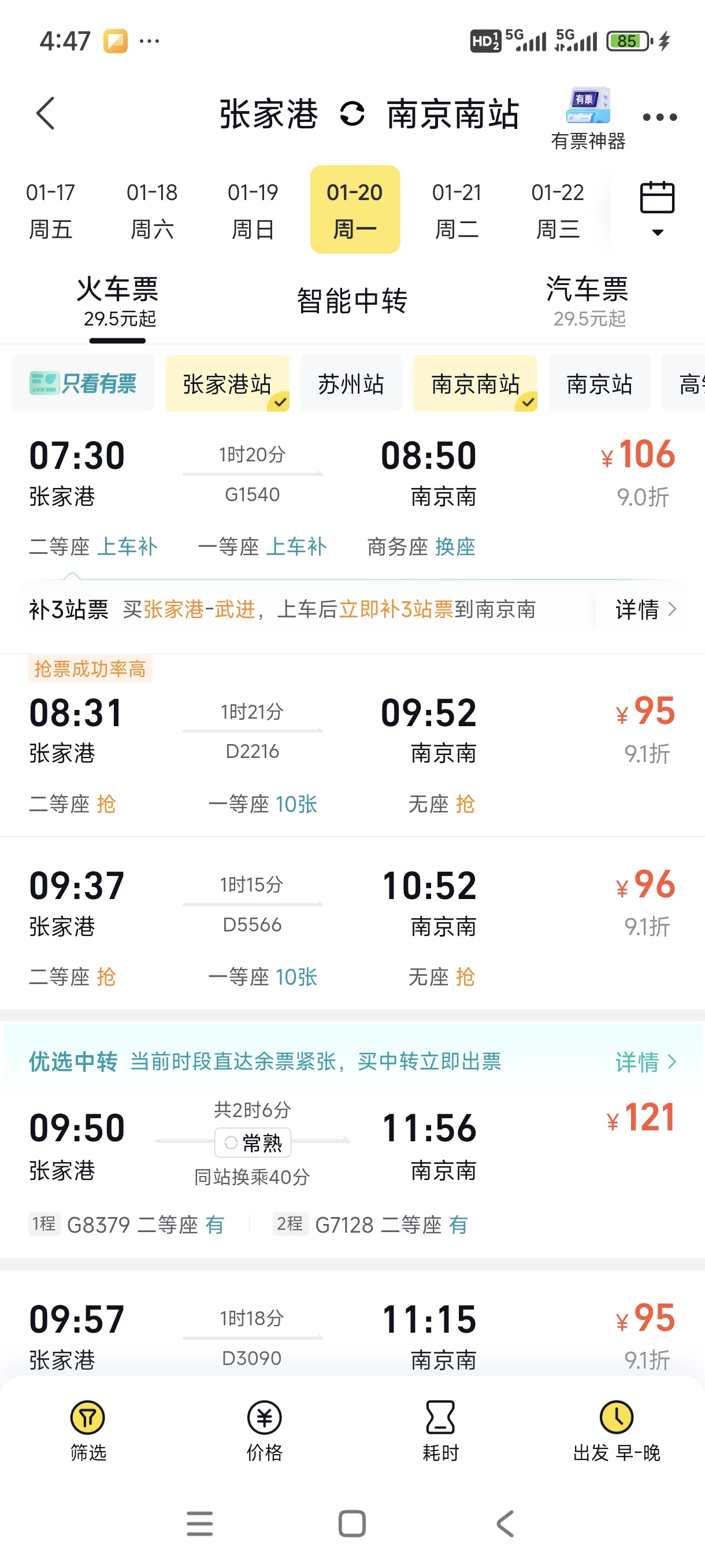Viewport: 705px width, 1568px height.
Task: Filter by 南京站 station chip
Action: point(599,383)
